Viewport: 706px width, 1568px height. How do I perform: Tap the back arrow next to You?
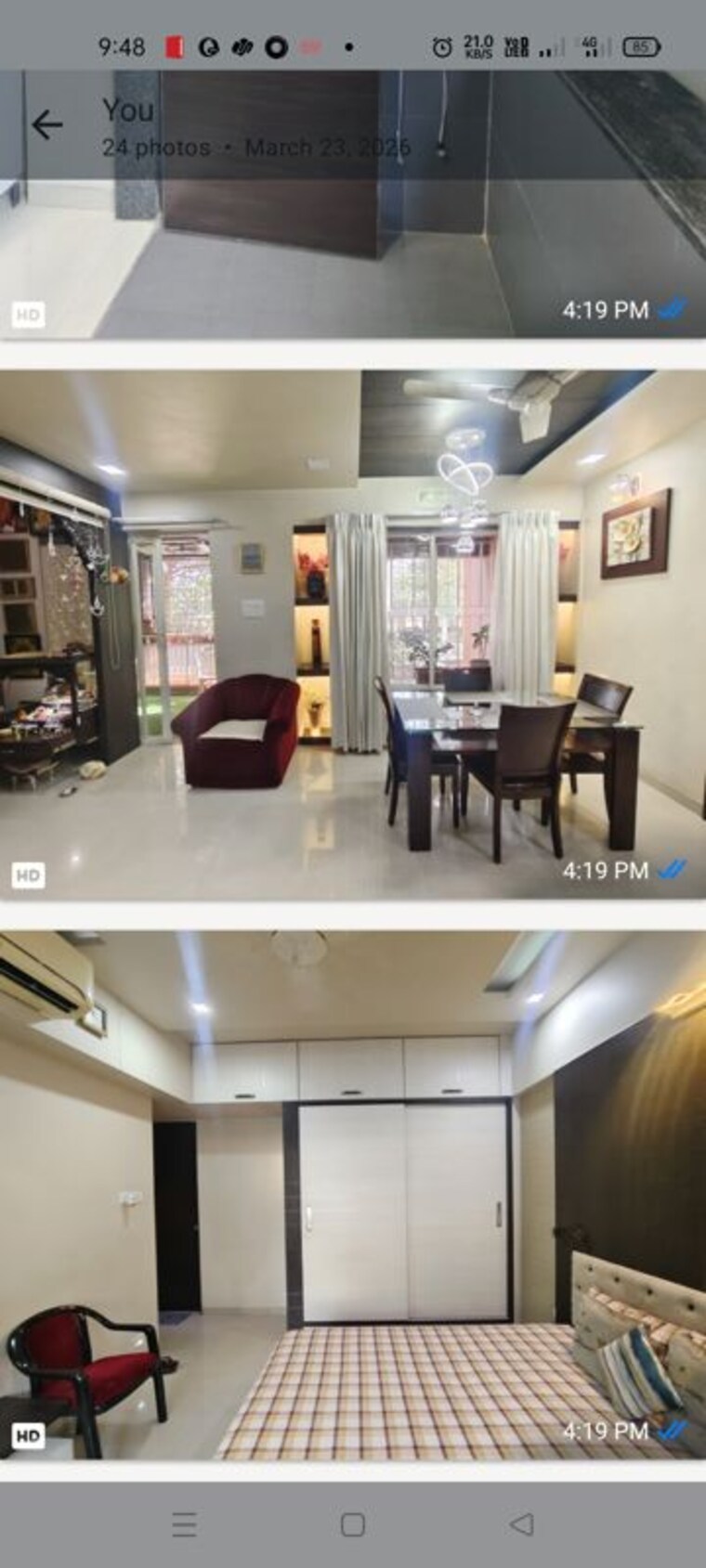pos(46,124)
